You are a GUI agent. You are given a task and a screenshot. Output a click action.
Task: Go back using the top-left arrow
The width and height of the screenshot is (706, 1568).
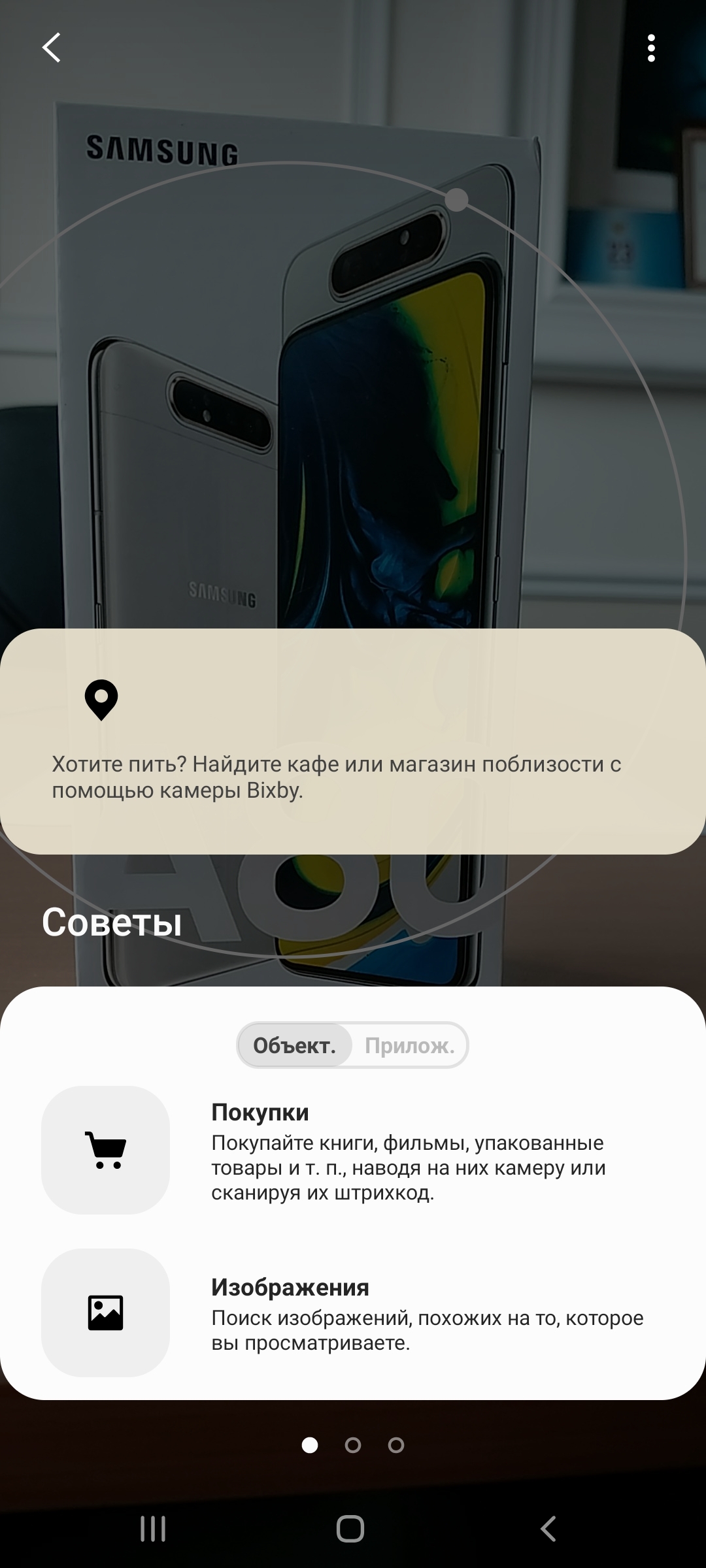(x=52, y=48)
